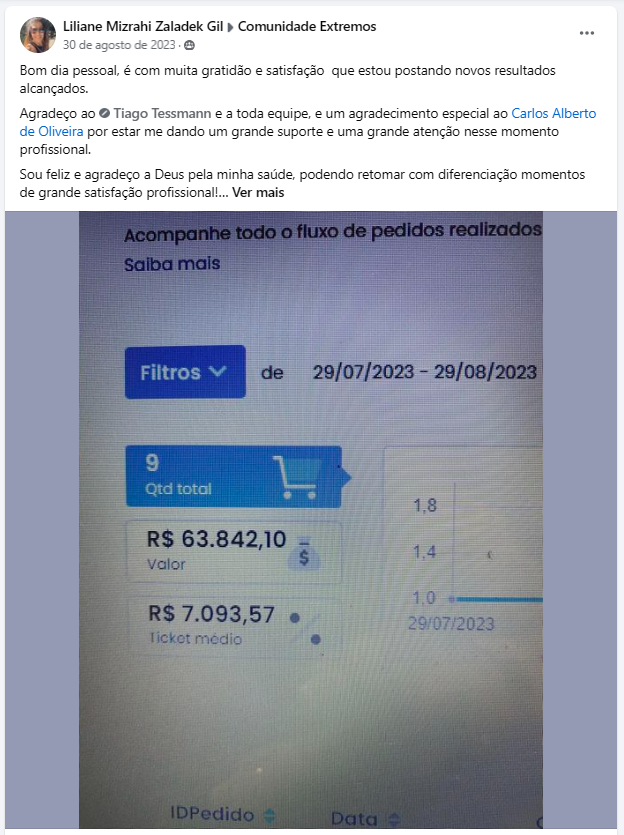Expand post text with Ver mais
Screen dimensions: 624x835
pos(258,192)
